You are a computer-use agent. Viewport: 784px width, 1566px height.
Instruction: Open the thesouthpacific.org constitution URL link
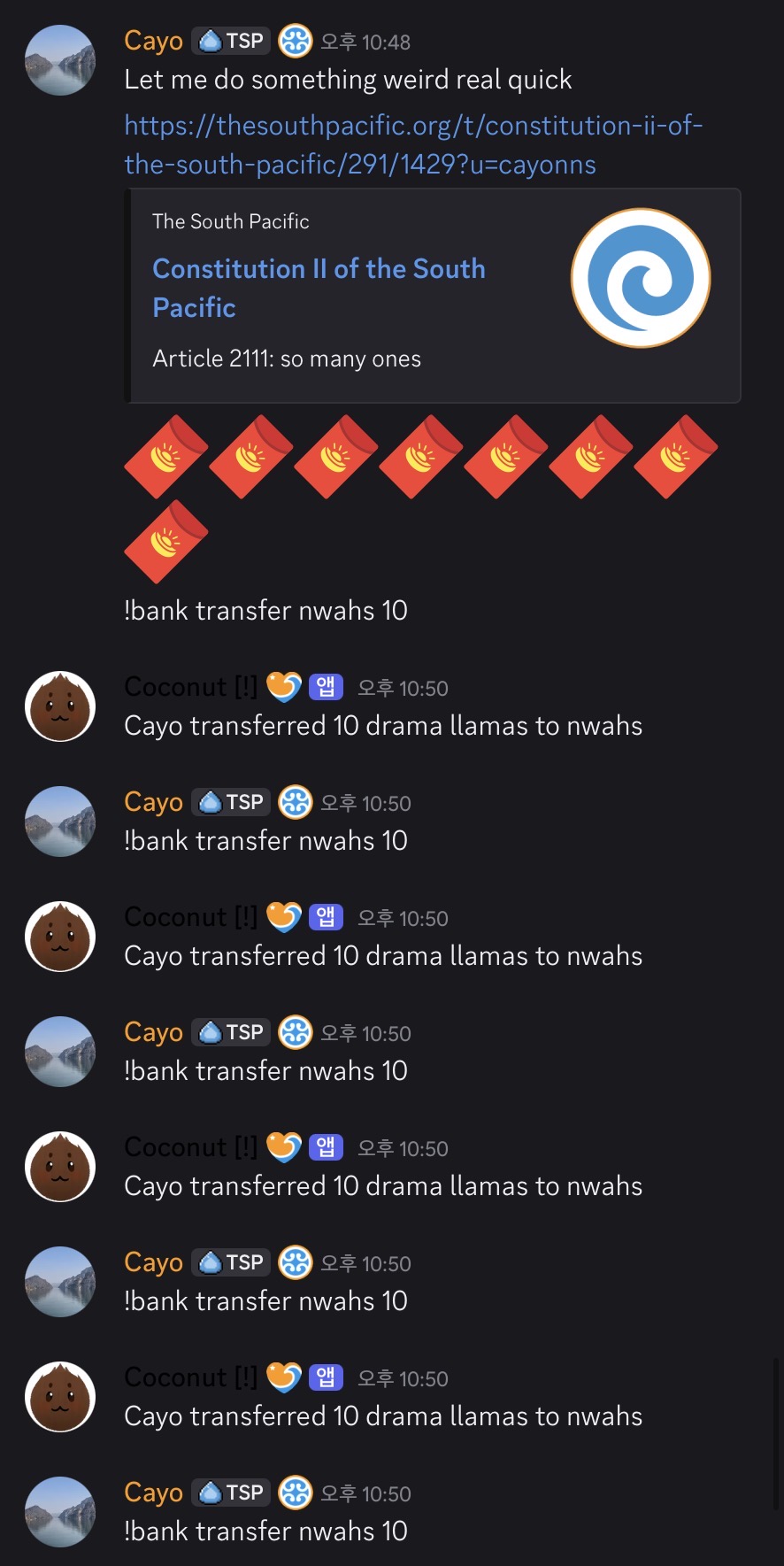point(412,145)
